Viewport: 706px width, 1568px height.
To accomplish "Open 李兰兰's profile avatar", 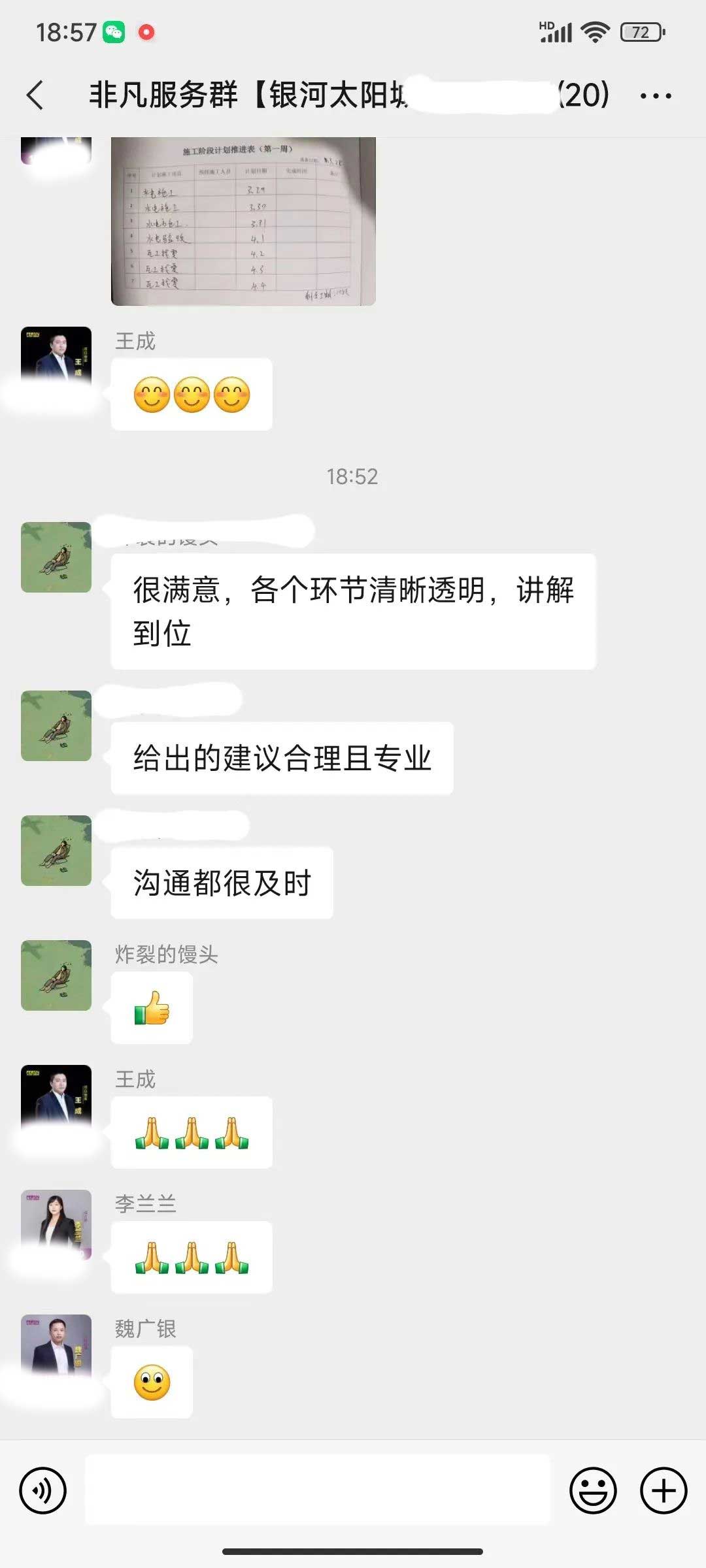I will (56, 1223).
